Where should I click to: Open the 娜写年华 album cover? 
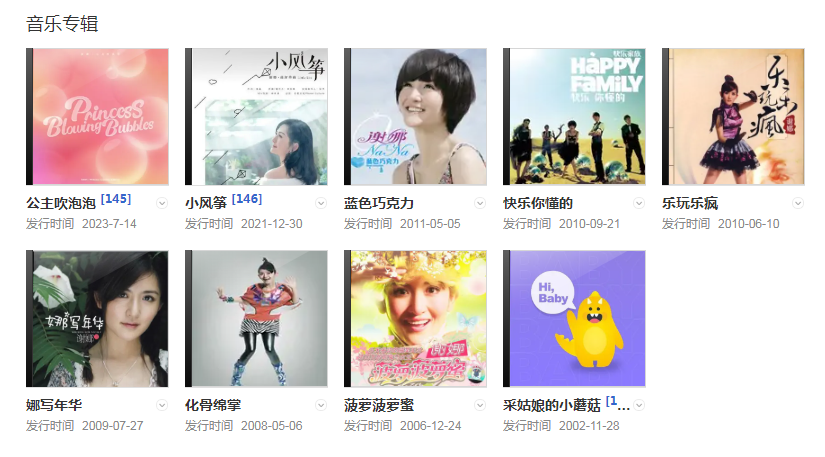(97, 319)
